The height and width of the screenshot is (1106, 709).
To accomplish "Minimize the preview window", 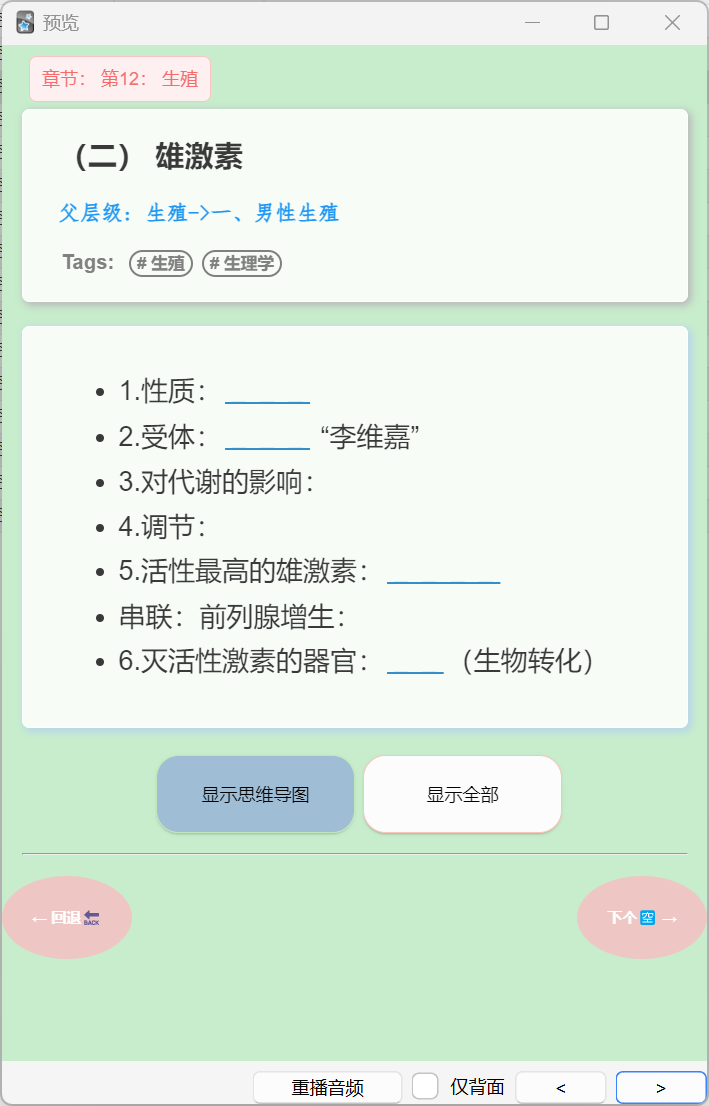I will (532, 23).
